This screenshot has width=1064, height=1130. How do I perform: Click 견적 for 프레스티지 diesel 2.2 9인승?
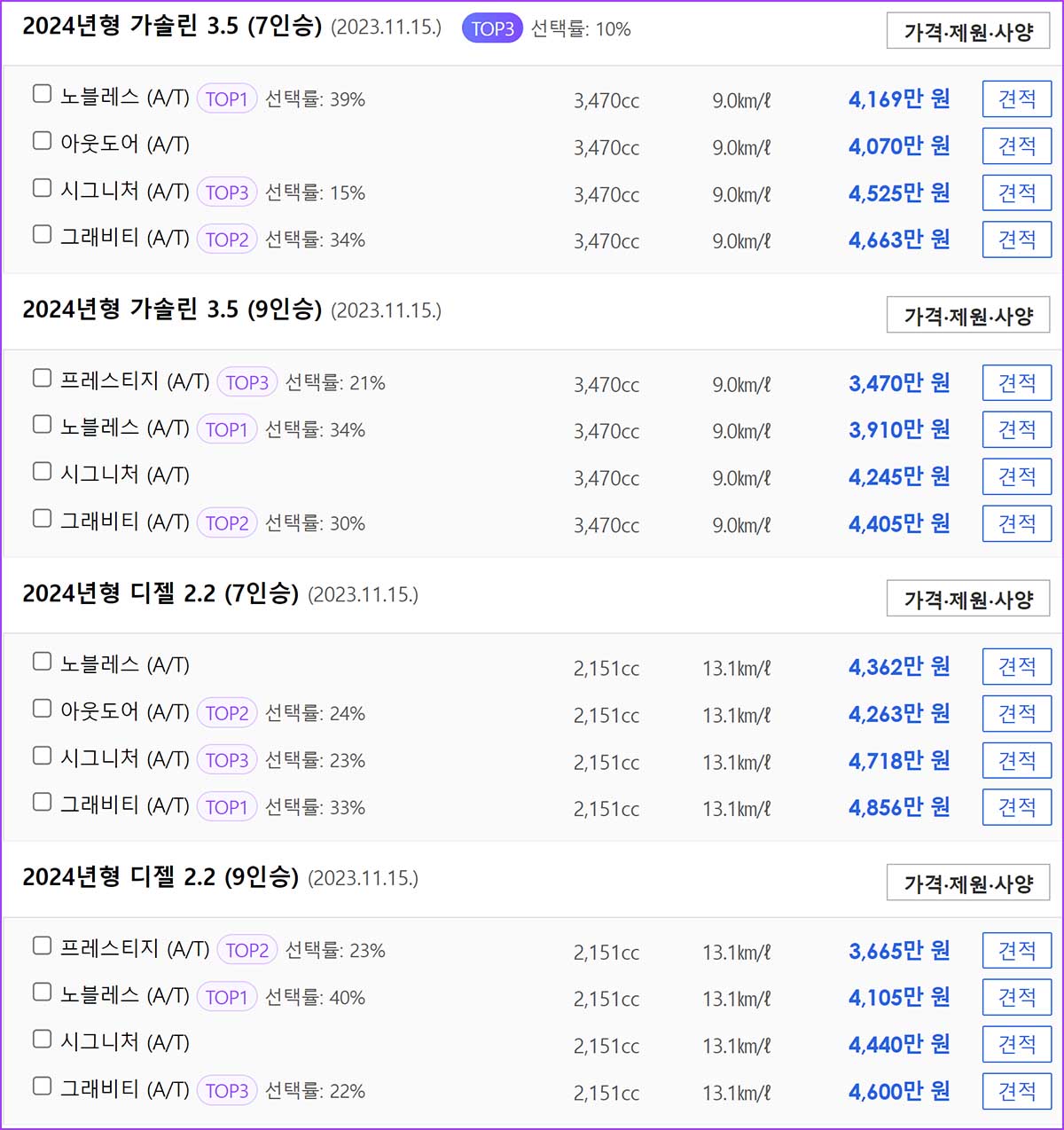1016,949
